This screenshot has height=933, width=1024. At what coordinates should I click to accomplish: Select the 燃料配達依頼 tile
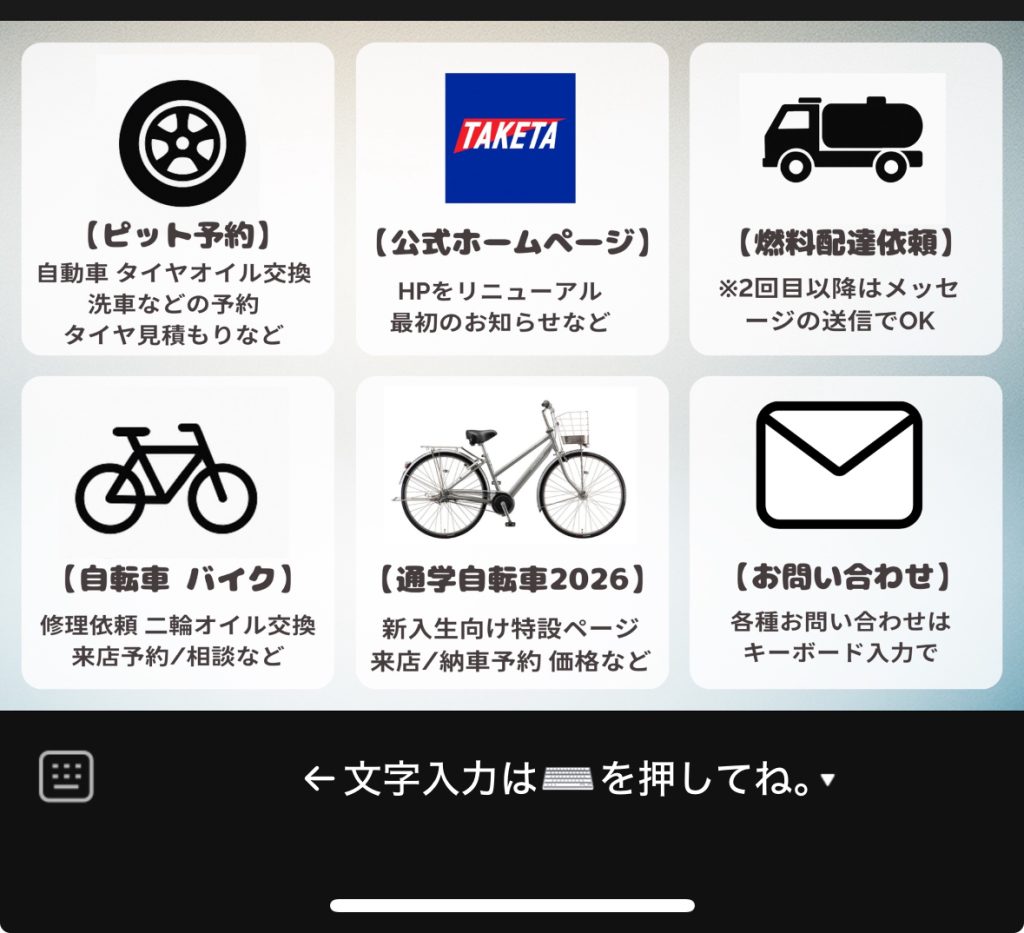click(x=845, y=199)
